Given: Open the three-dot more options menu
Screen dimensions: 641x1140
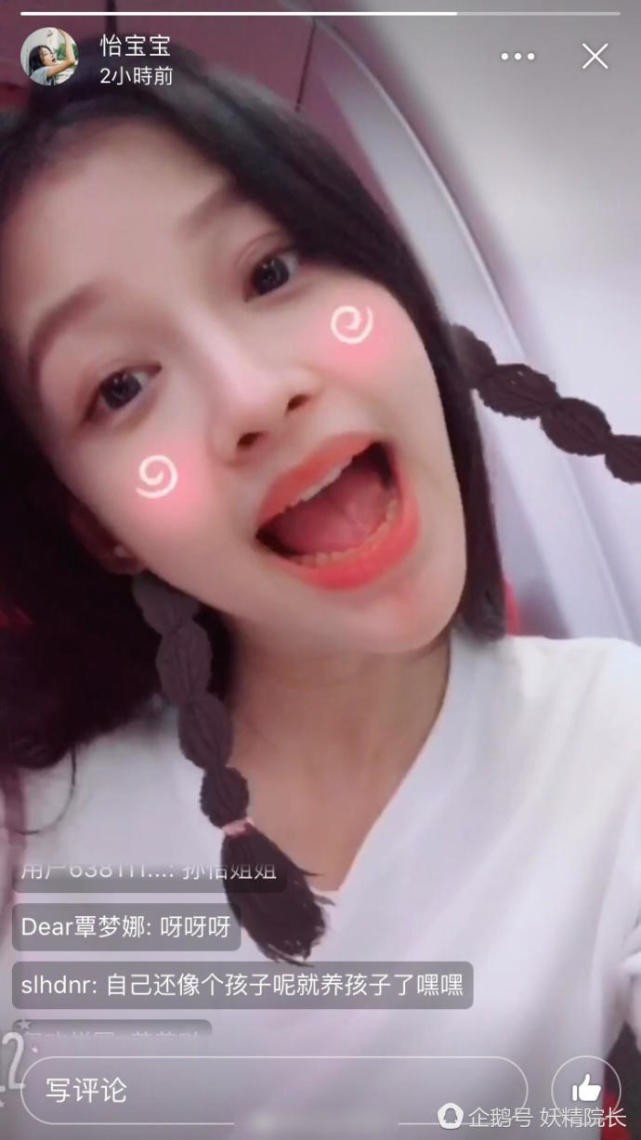Looking at the screenshot, I should coord(518,57).
